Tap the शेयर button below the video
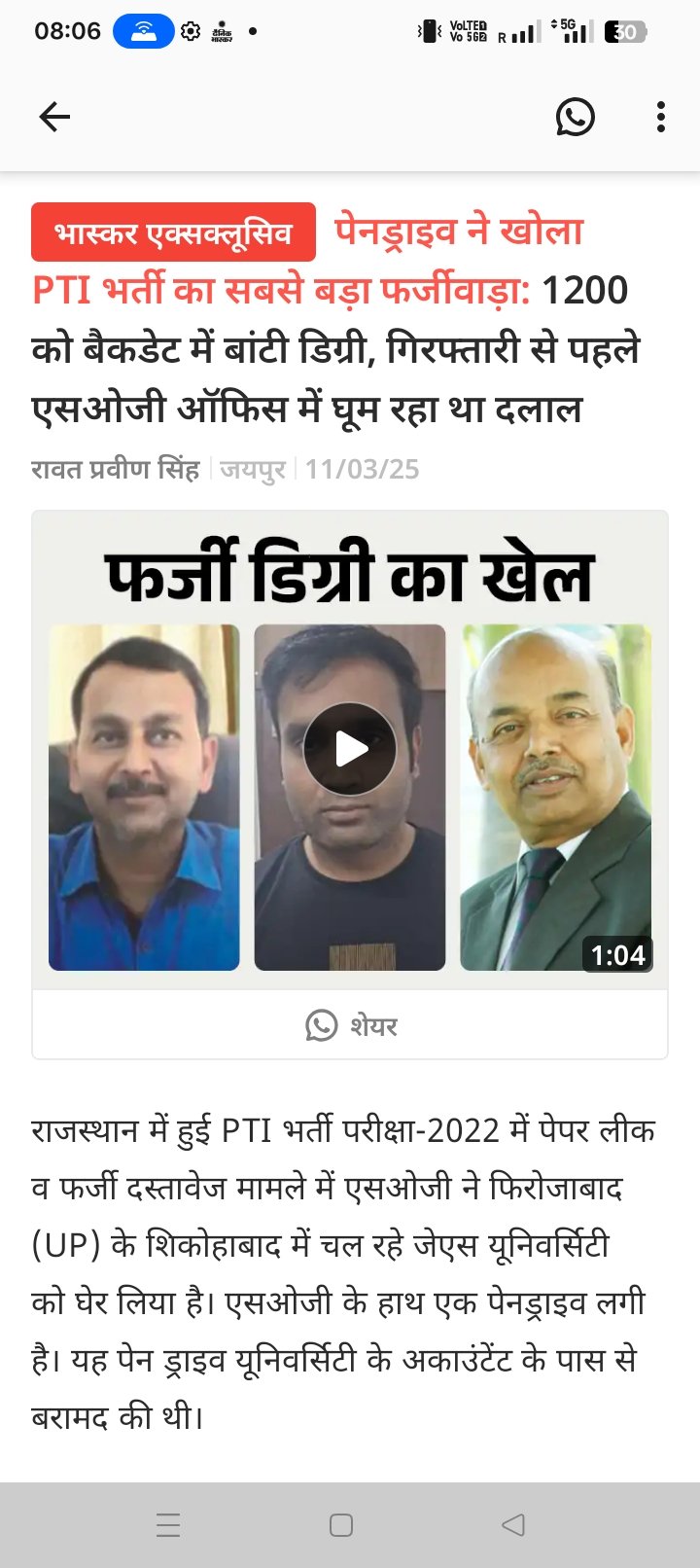This screenshot has height=1568, width=700. [x=350, y=1025]
